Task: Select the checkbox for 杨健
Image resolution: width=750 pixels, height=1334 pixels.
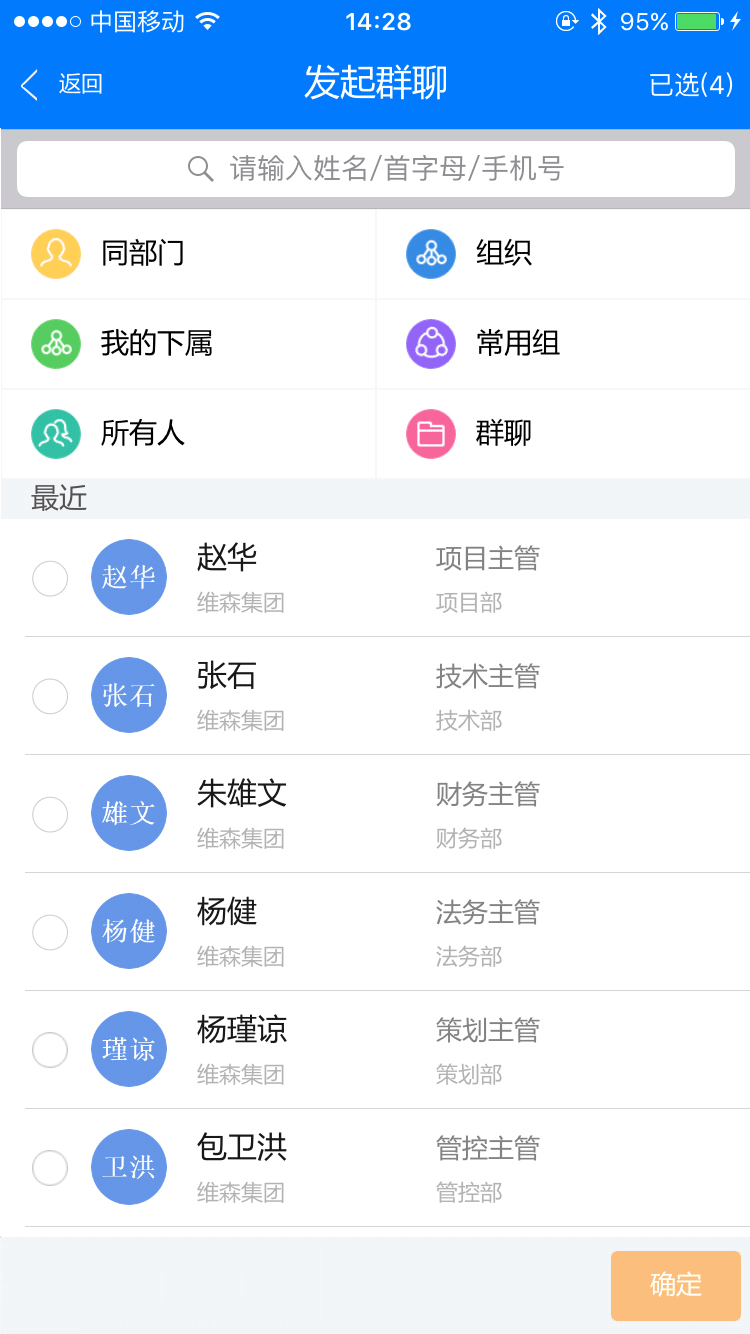Action: click(50, 932)
